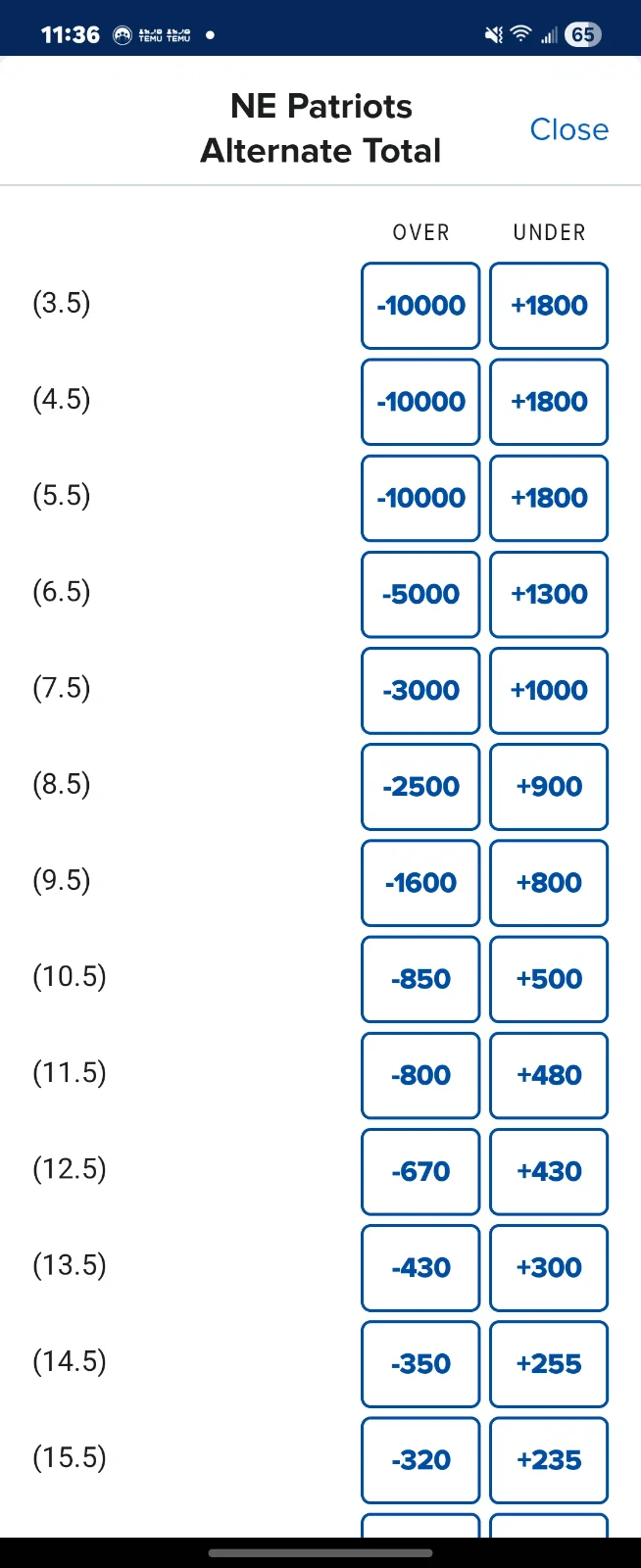Viewport: 641px width, 1568px height.
Task: Choose Under 15.5 at +235
Action: click(x=549, y=1459)
